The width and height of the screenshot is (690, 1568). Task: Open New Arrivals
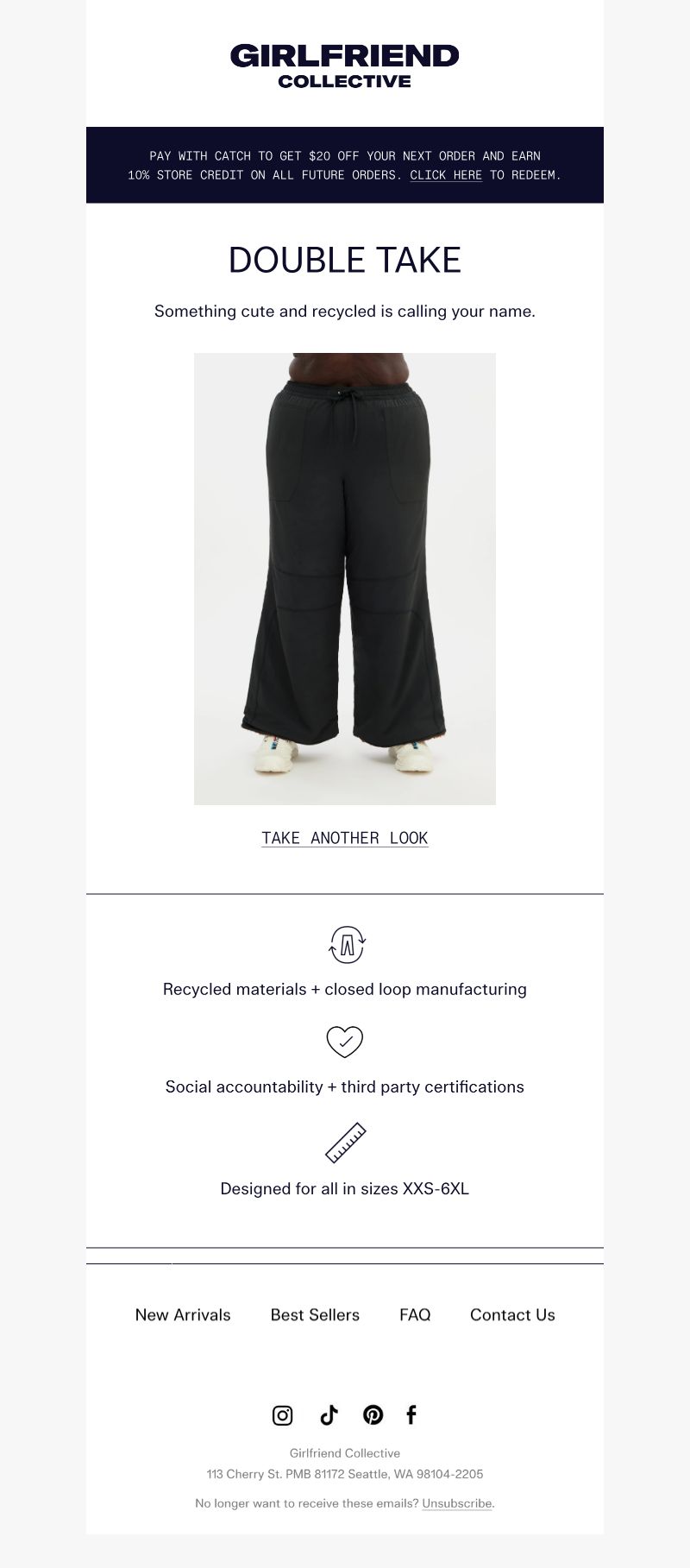point(183,1315)
